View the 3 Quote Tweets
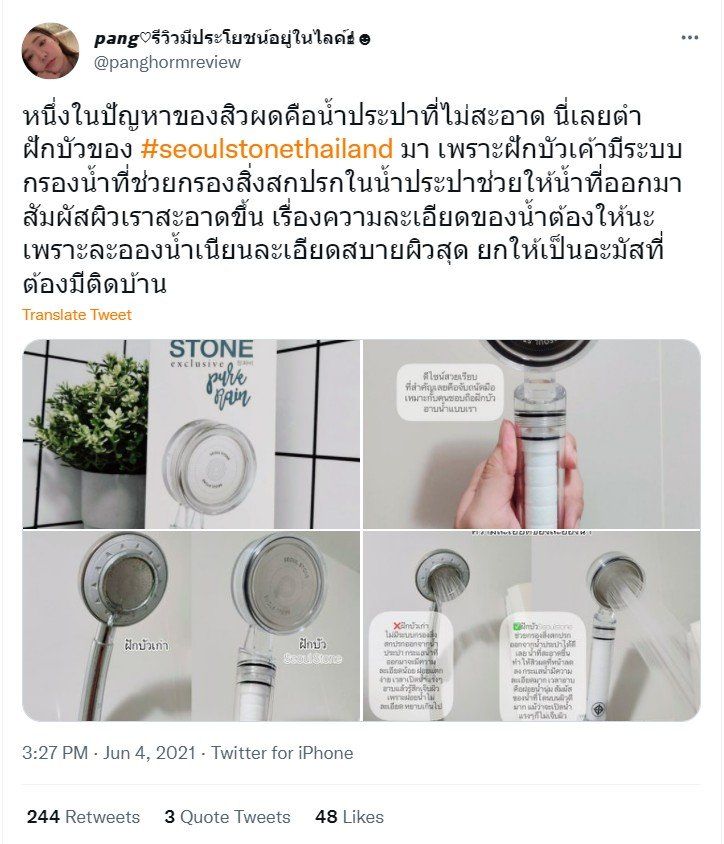This screenshot has width=724, height=844. [x=227, y=817]
